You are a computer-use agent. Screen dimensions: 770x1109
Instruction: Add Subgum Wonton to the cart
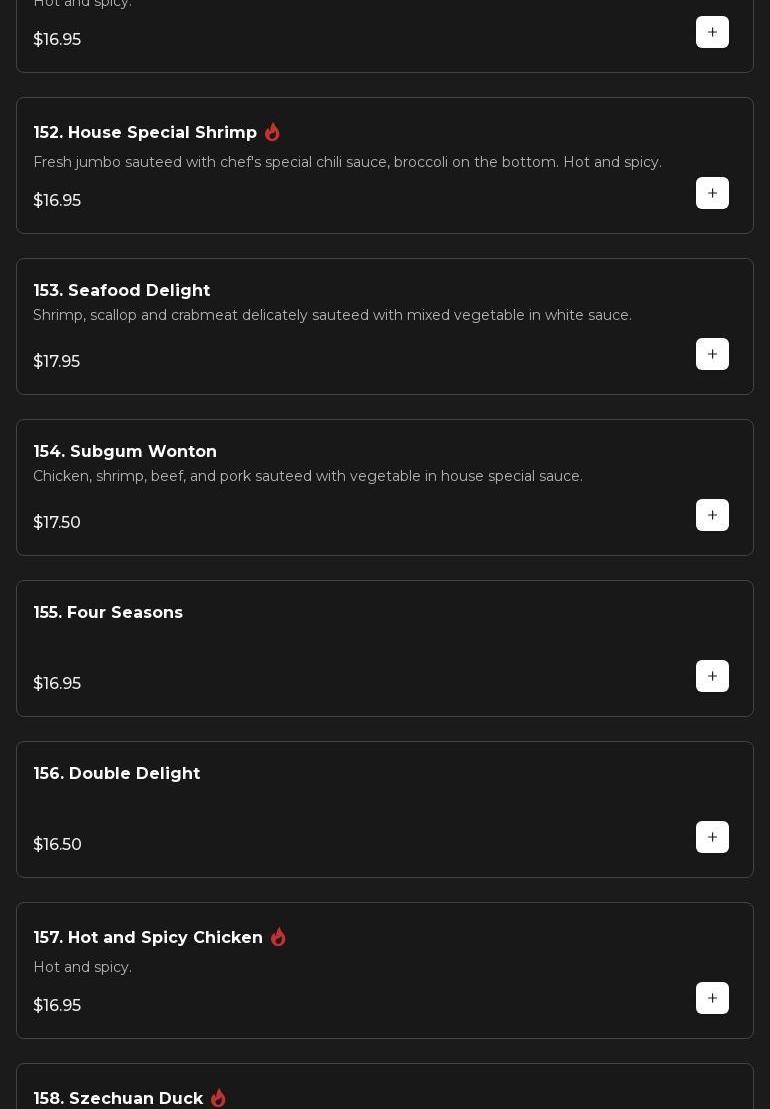tap(712, 515)
